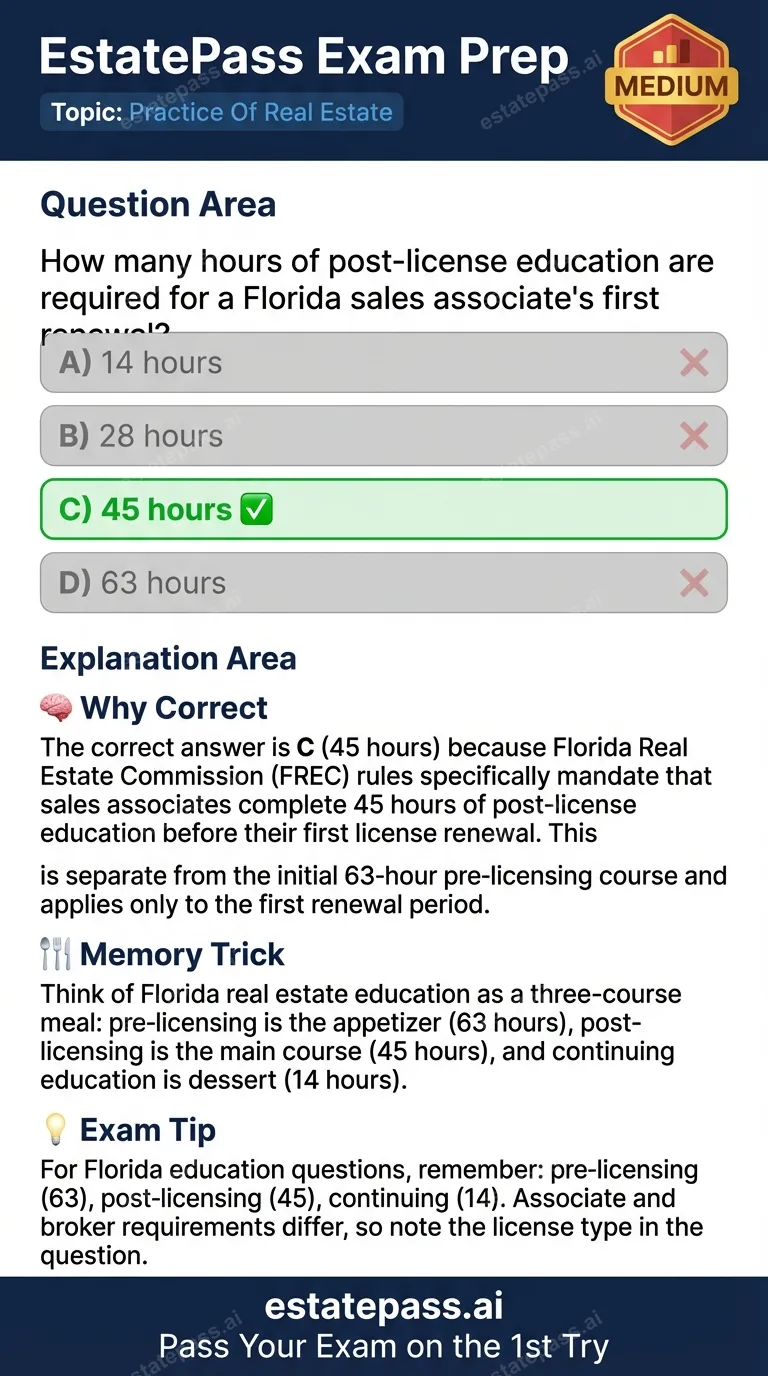Select answer option D) 63 hours
The image size is (768, 1376).
384,582
